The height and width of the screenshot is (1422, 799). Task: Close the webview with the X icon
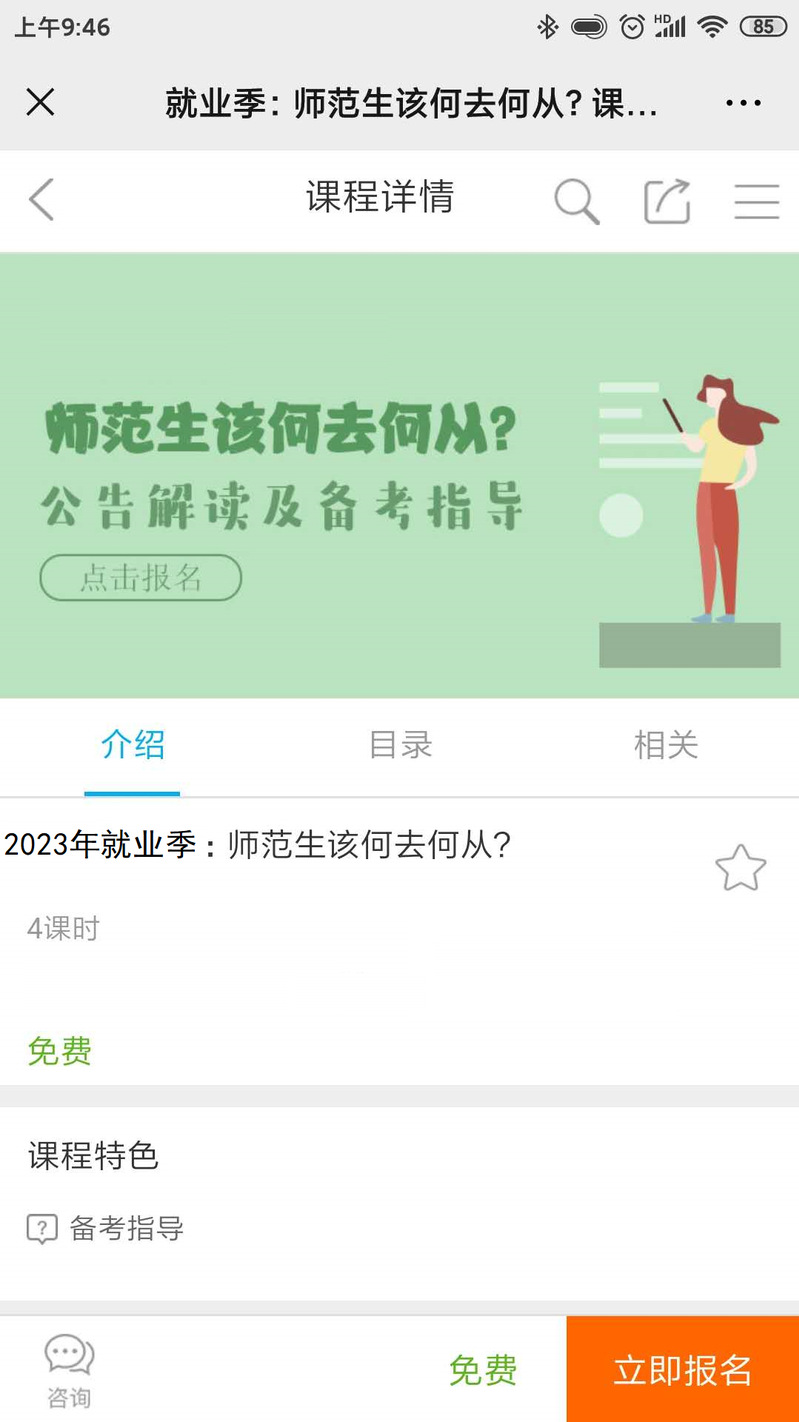40,102
